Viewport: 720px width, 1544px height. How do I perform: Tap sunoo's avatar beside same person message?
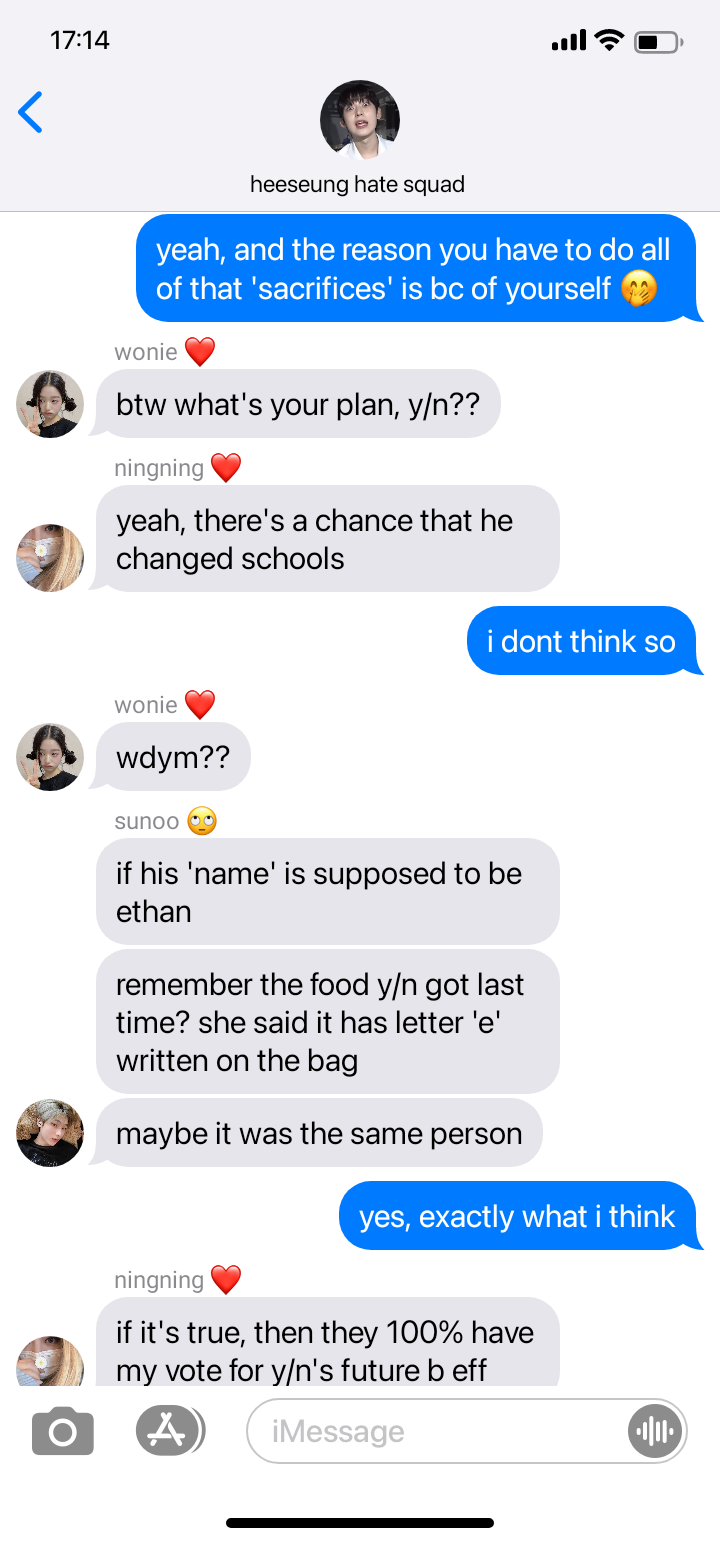point(50,1133)
